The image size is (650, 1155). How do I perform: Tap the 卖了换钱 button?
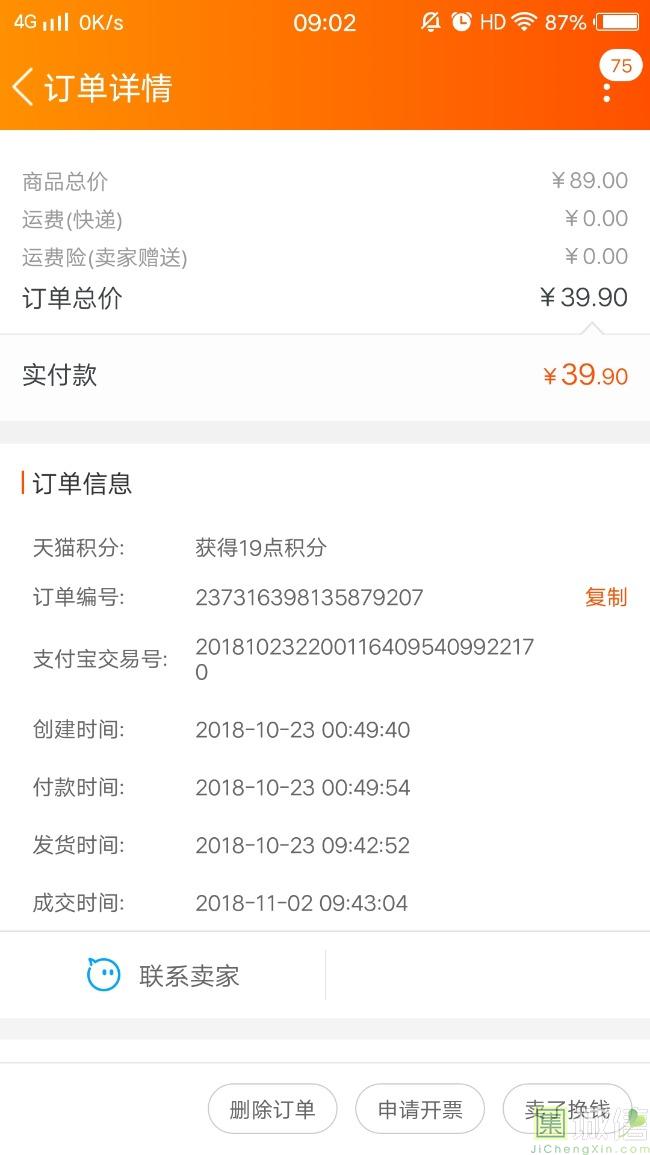[x=566, y=1109]
